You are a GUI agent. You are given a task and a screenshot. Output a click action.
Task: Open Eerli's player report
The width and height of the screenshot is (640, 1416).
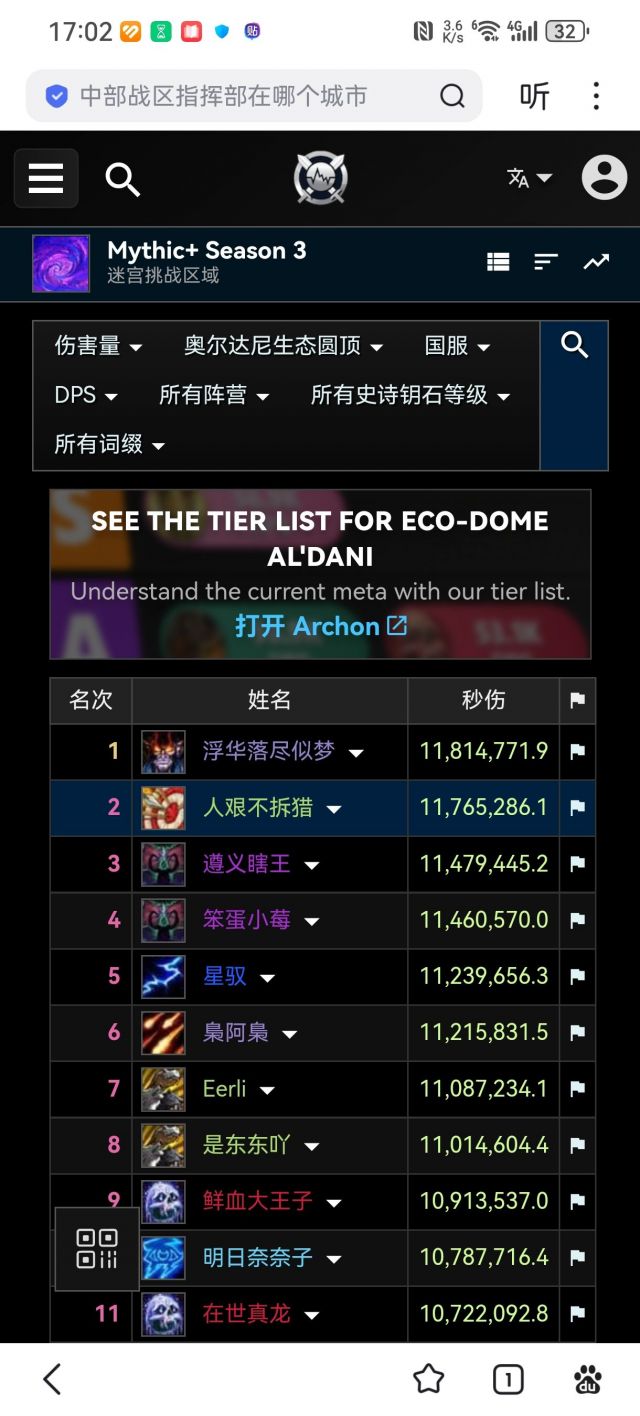click(x=224, y=1088)
